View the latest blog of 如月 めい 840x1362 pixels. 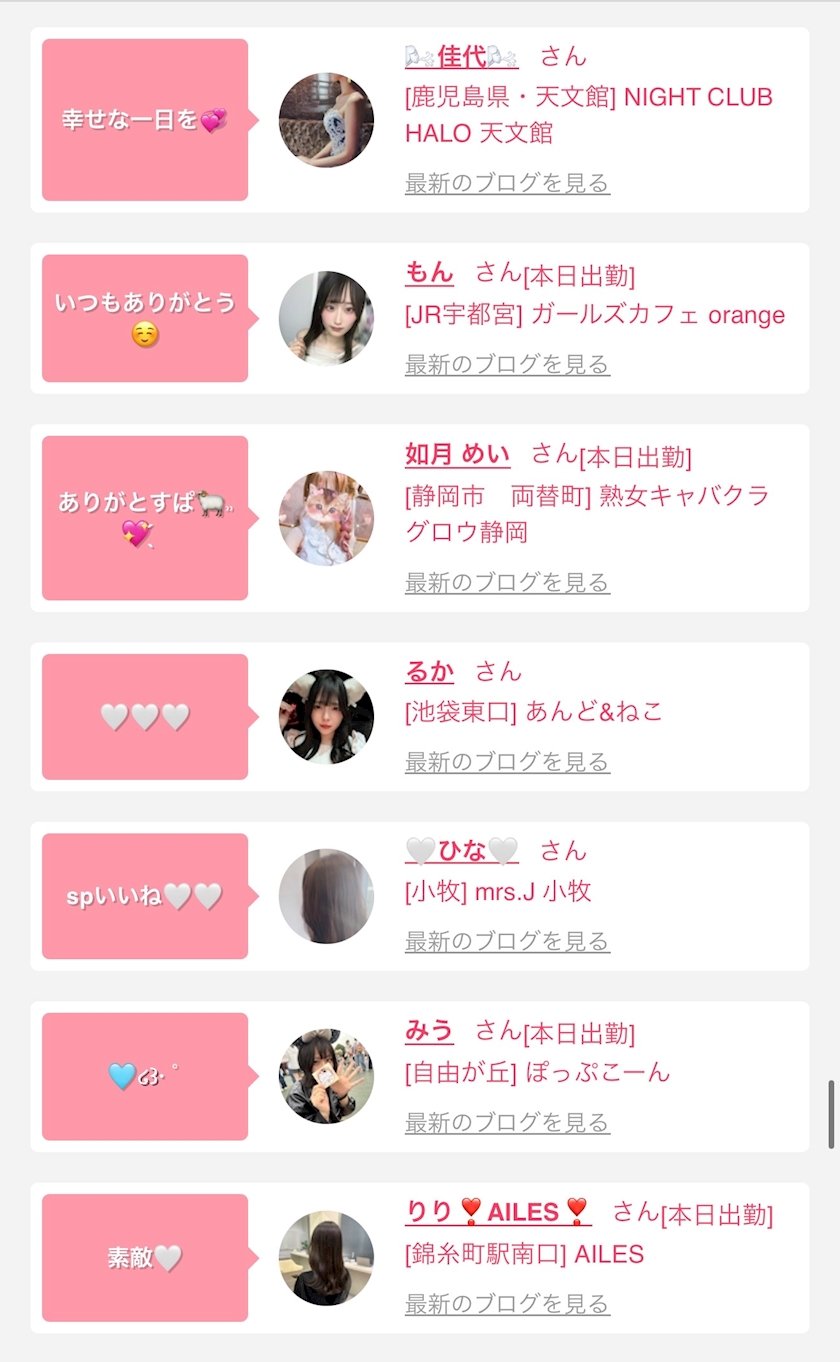click(x=507, y=582)
